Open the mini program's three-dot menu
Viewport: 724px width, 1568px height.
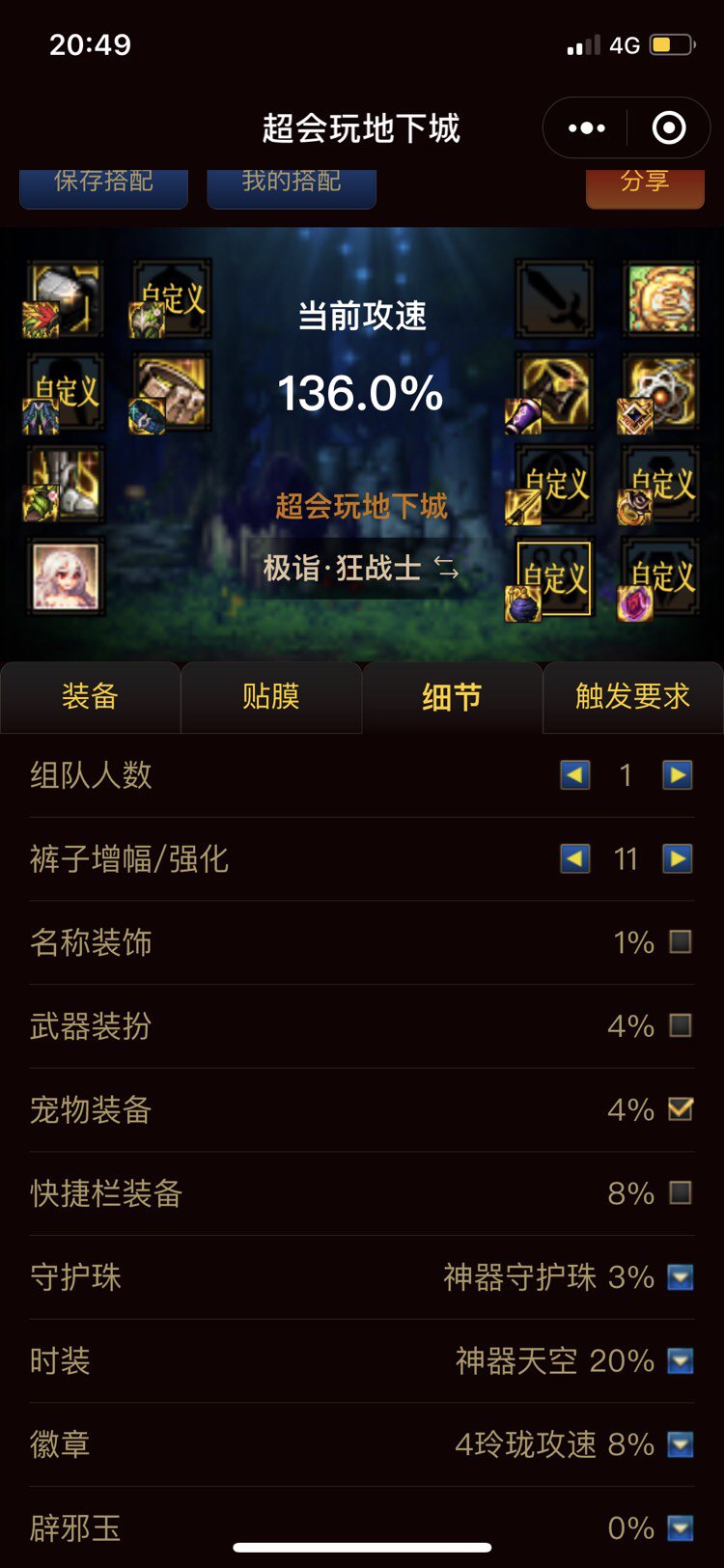point(587,127)
